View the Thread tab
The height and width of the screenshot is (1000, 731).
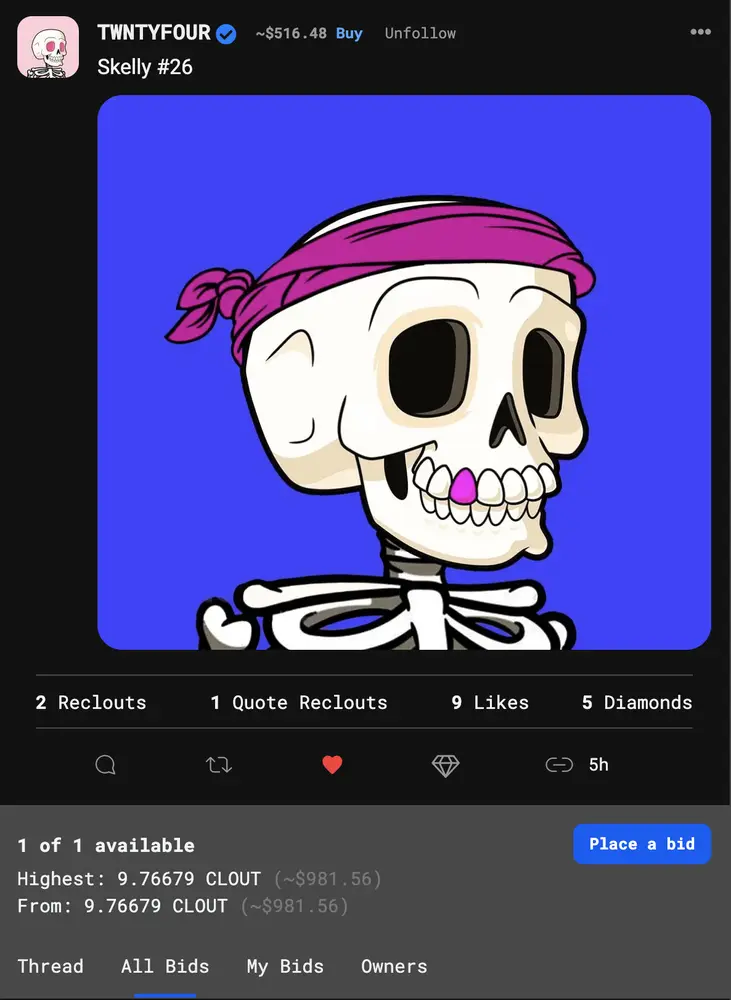pyautogui.click(x=51, y=966)
